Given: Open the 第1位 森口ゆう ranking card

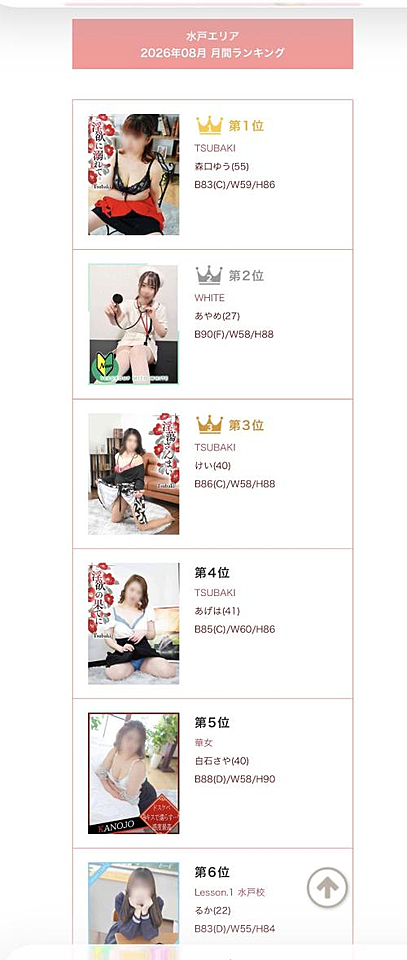Looking at the screenshot, I should (212, 174).
